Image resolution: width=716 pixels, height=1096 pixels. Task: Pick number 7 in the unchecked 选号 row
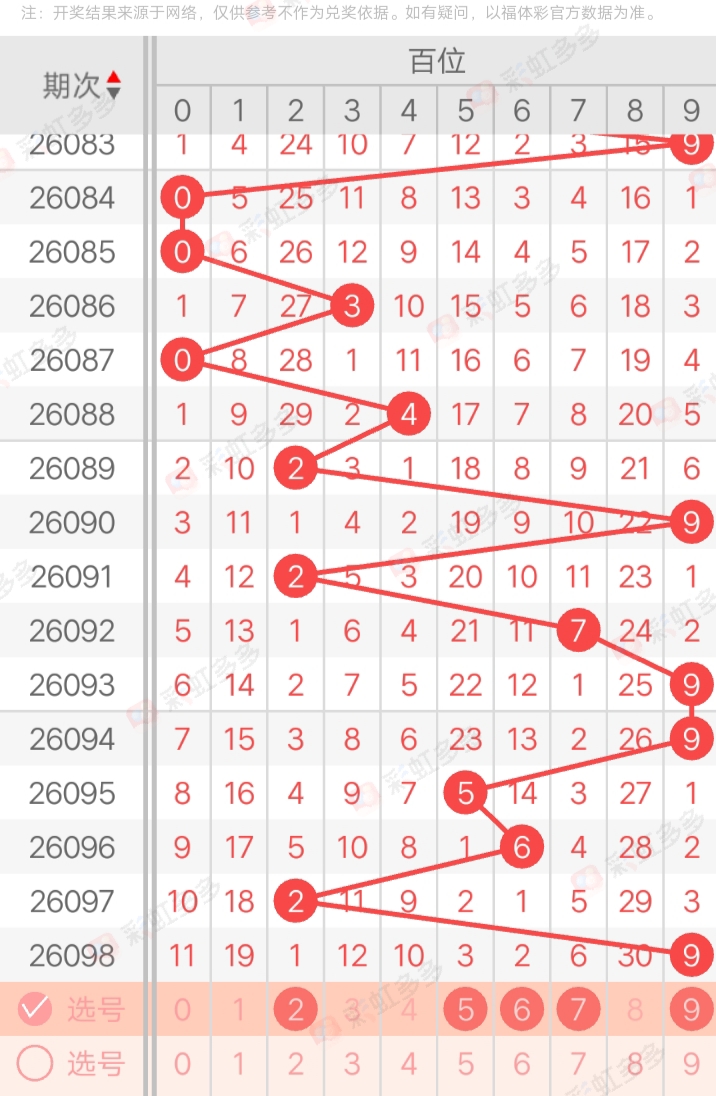(x=578, y=1063)
